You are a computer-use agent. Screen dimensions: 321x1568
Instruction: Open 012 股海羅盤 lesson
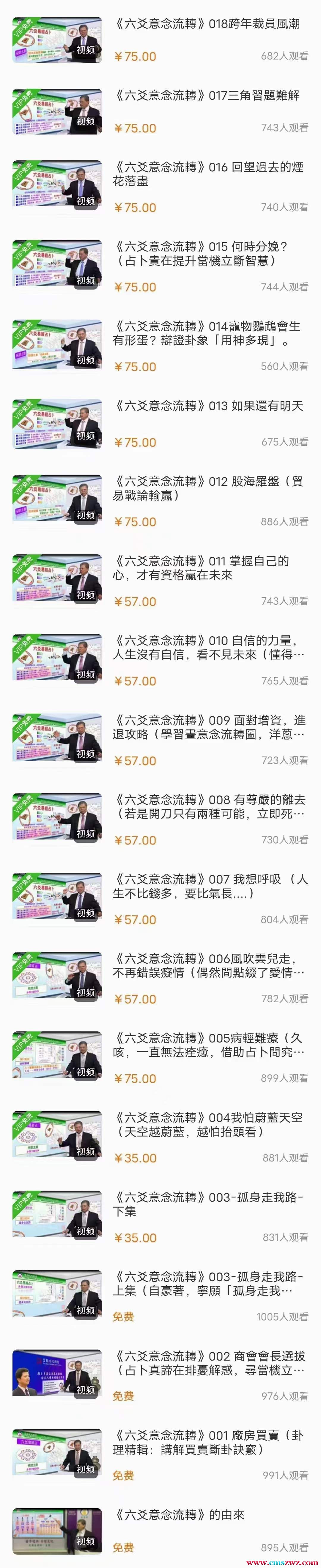[x=207, y=488]
